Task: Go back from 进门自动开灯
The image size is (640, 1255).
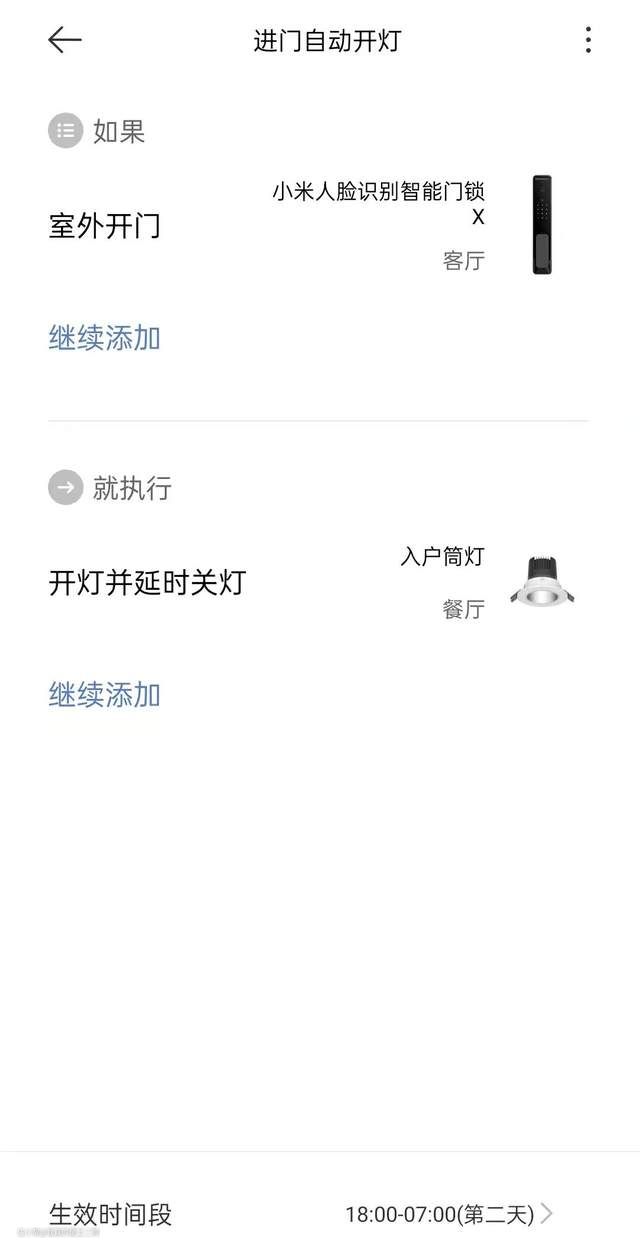Action: (65, 40)
